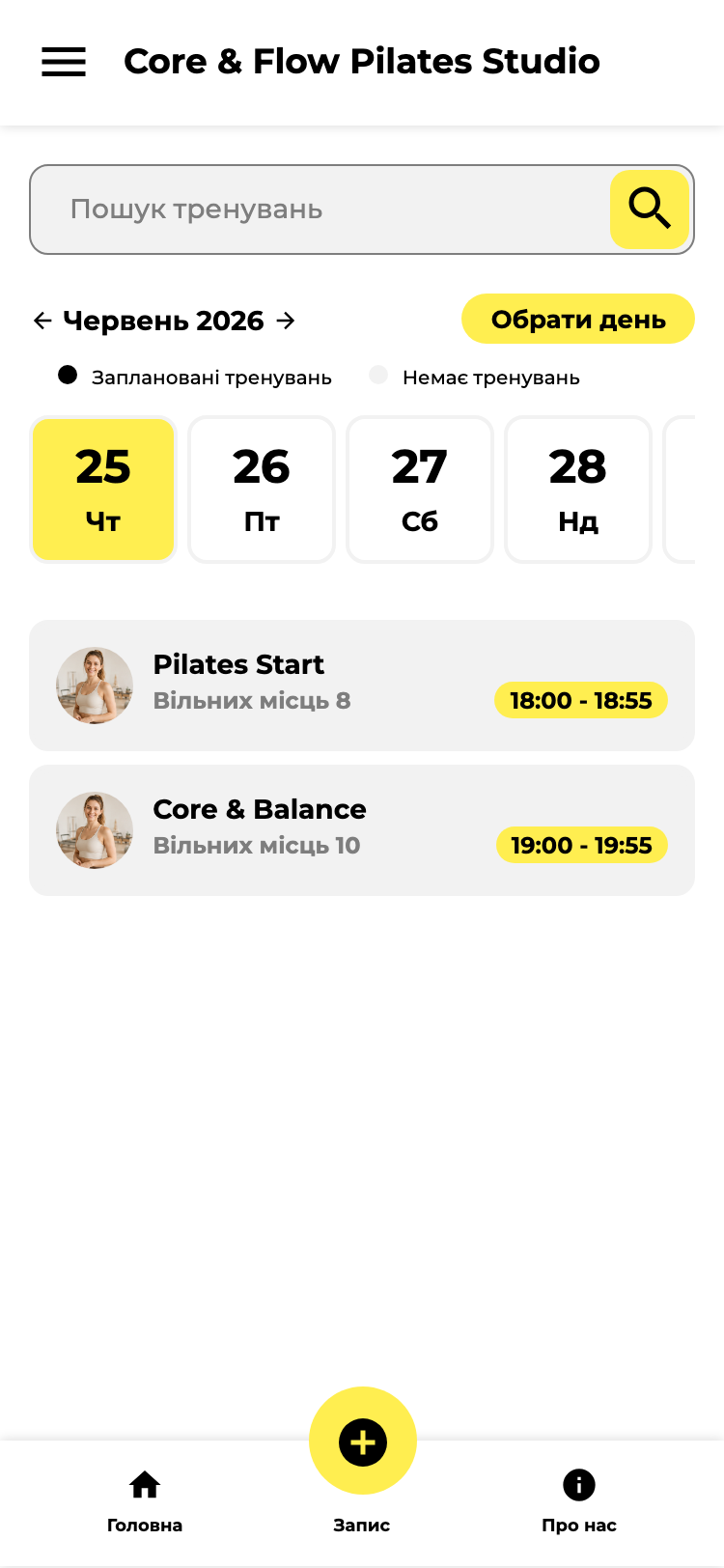Open the Pilates Start class card
The image size is (724, 1568).
[362, 686]
